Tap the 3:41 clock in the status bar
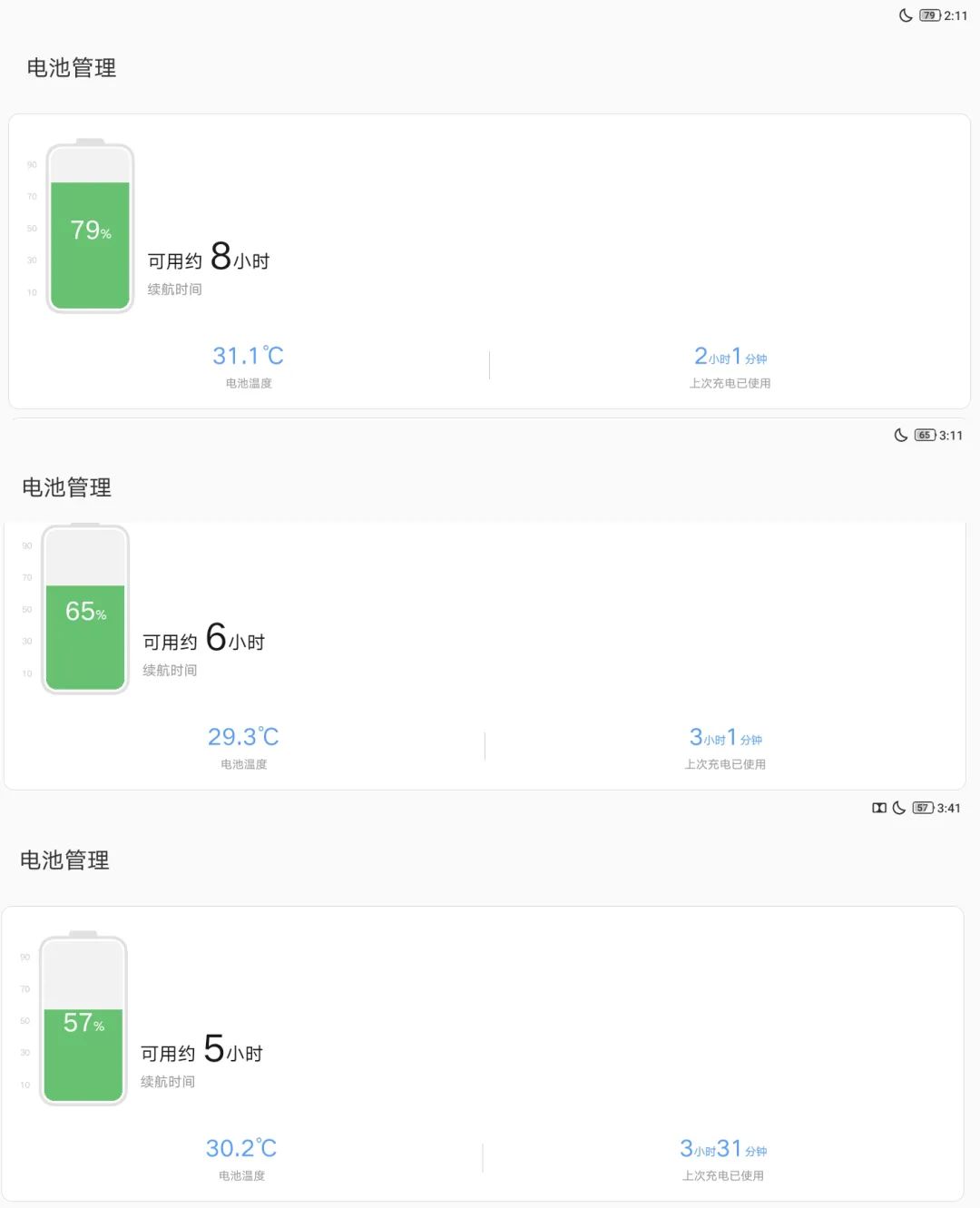The width and height of the screenshot is (980, 1208). (x=950, y=808)
